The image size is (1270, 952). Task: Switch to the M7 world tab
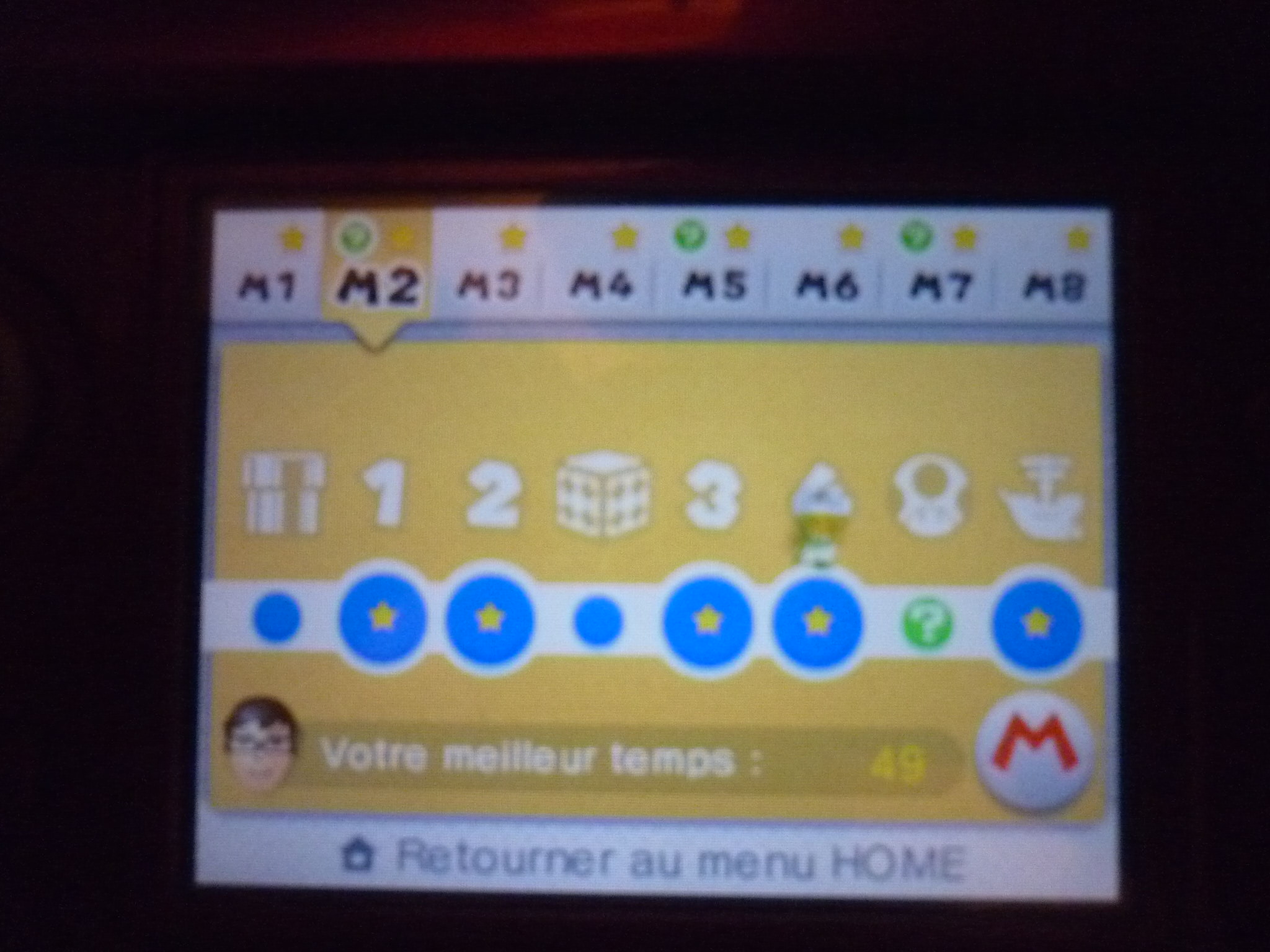click(939, 273)
